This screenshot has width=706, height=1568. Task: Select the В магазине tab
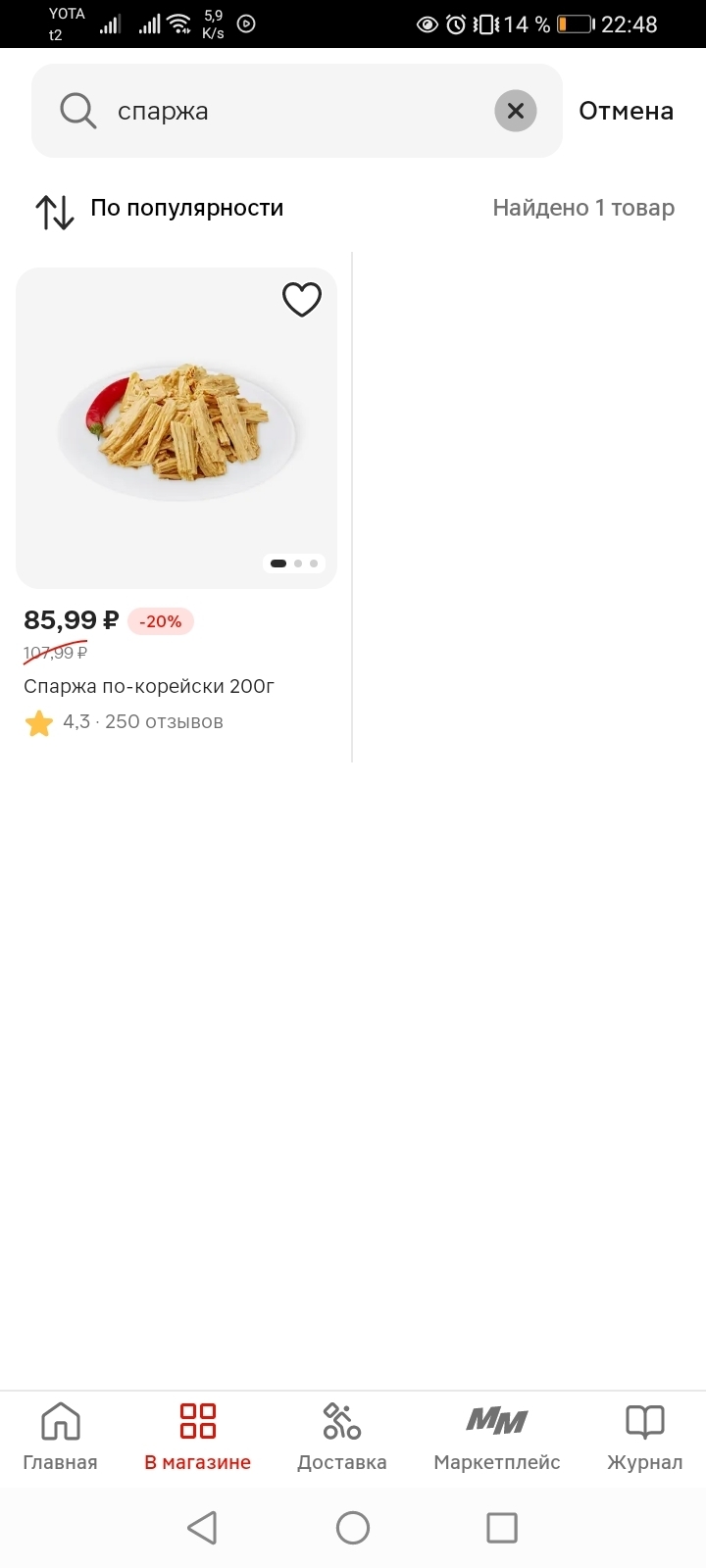(x=198, y=1437)
